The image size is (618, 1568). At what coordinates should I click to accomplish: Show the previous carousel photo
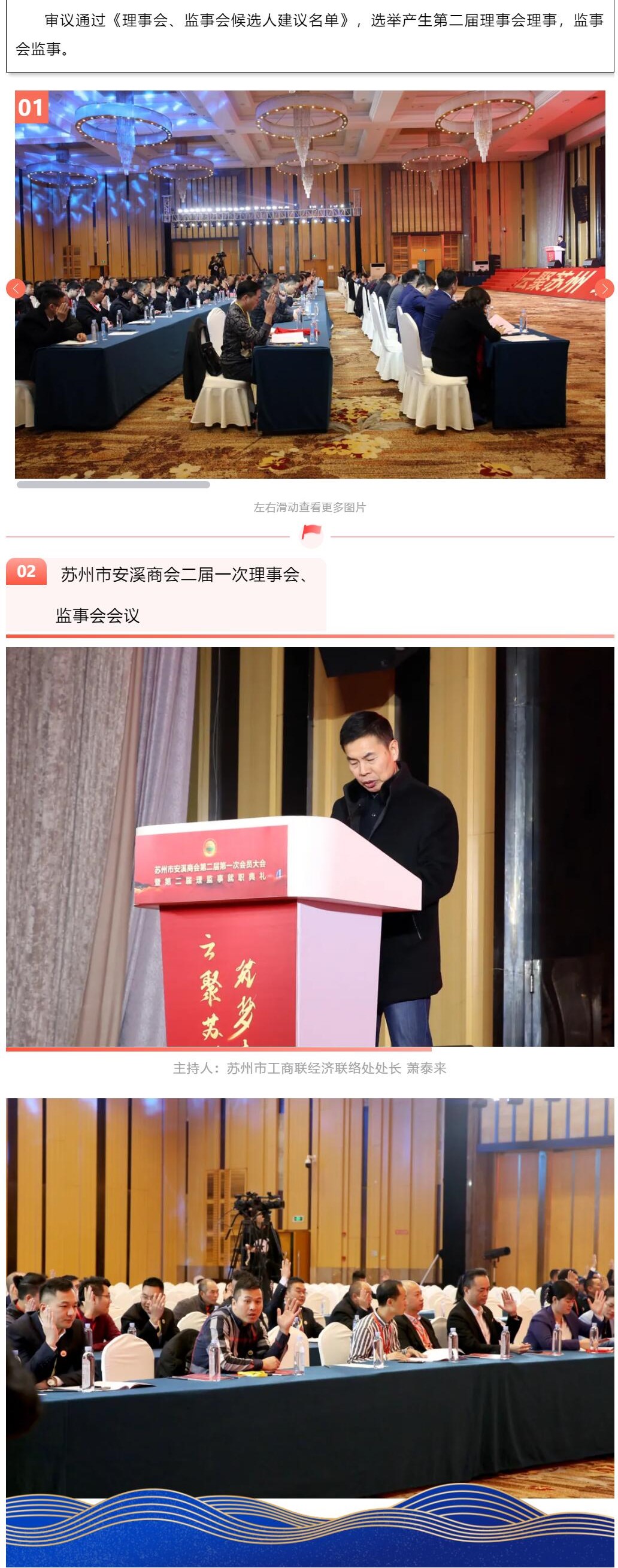pos(15,289)
